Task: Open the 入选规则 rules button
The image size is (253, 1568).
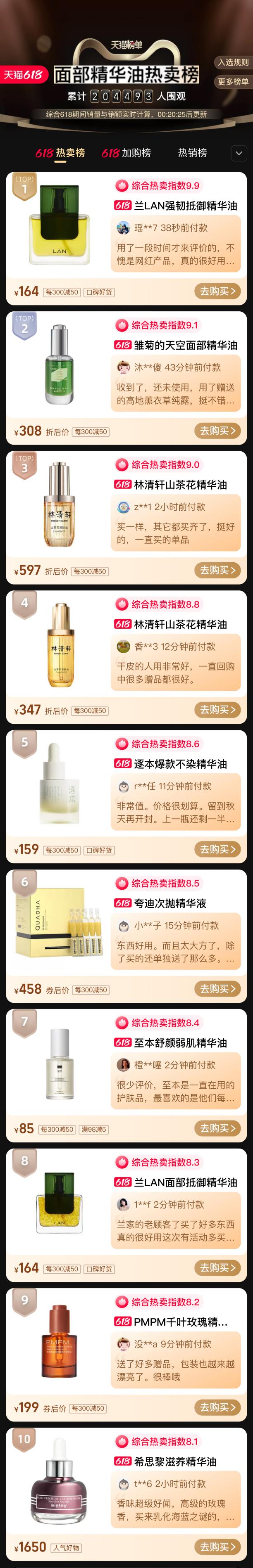Action: (233, 62)
